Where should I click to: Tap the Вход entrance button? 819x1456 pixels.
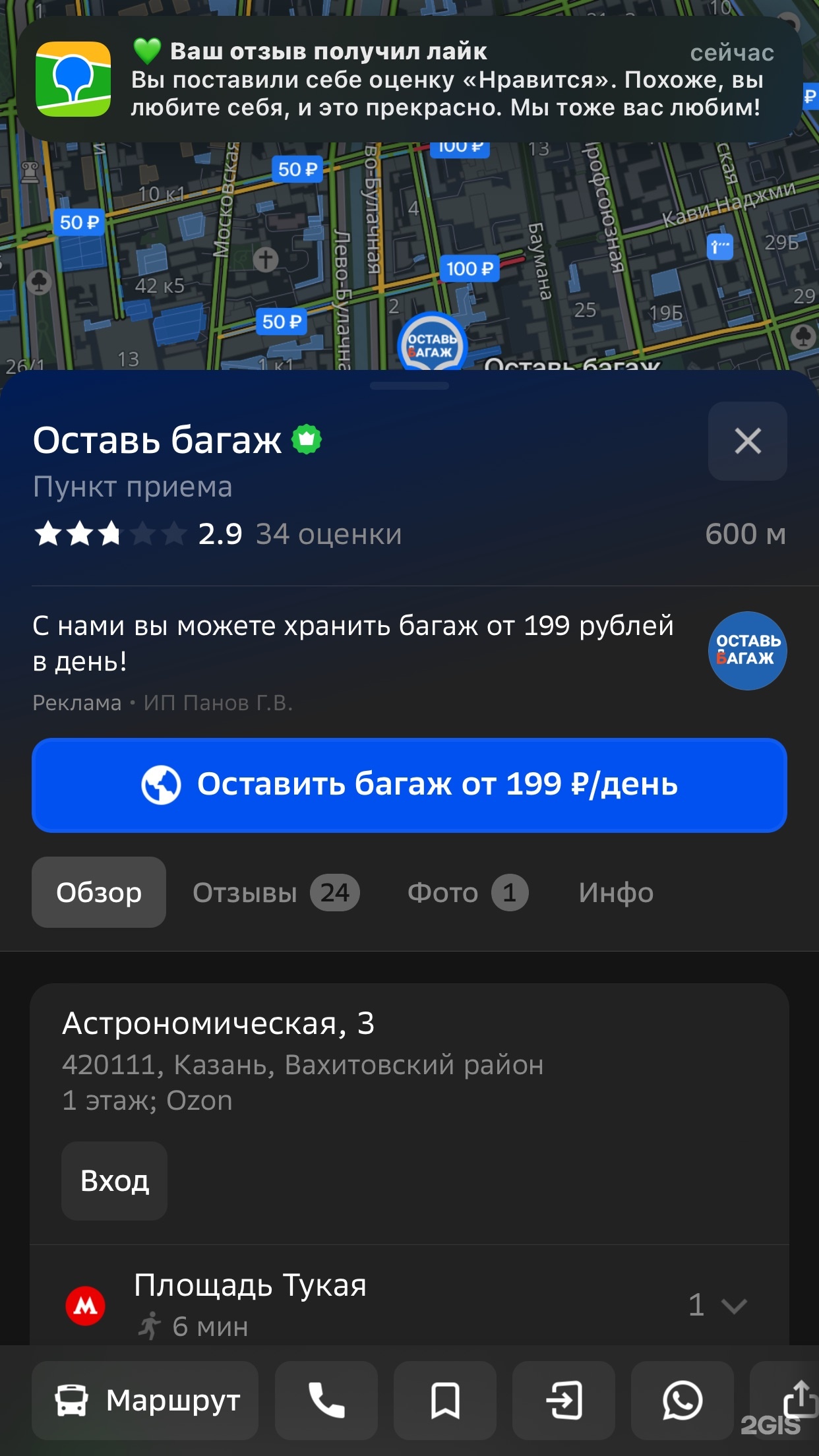point(114,1181)
